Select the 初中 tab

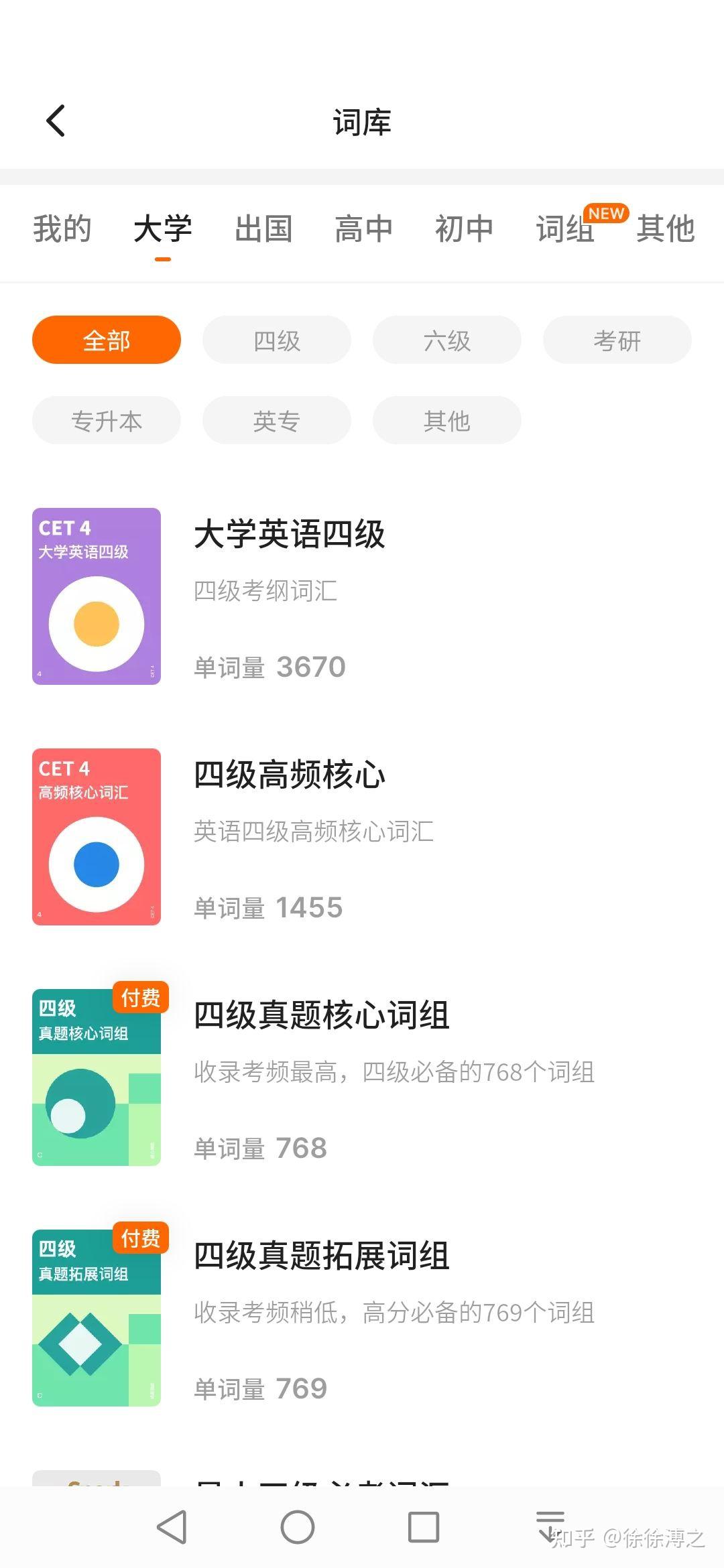tap(465, 228)
